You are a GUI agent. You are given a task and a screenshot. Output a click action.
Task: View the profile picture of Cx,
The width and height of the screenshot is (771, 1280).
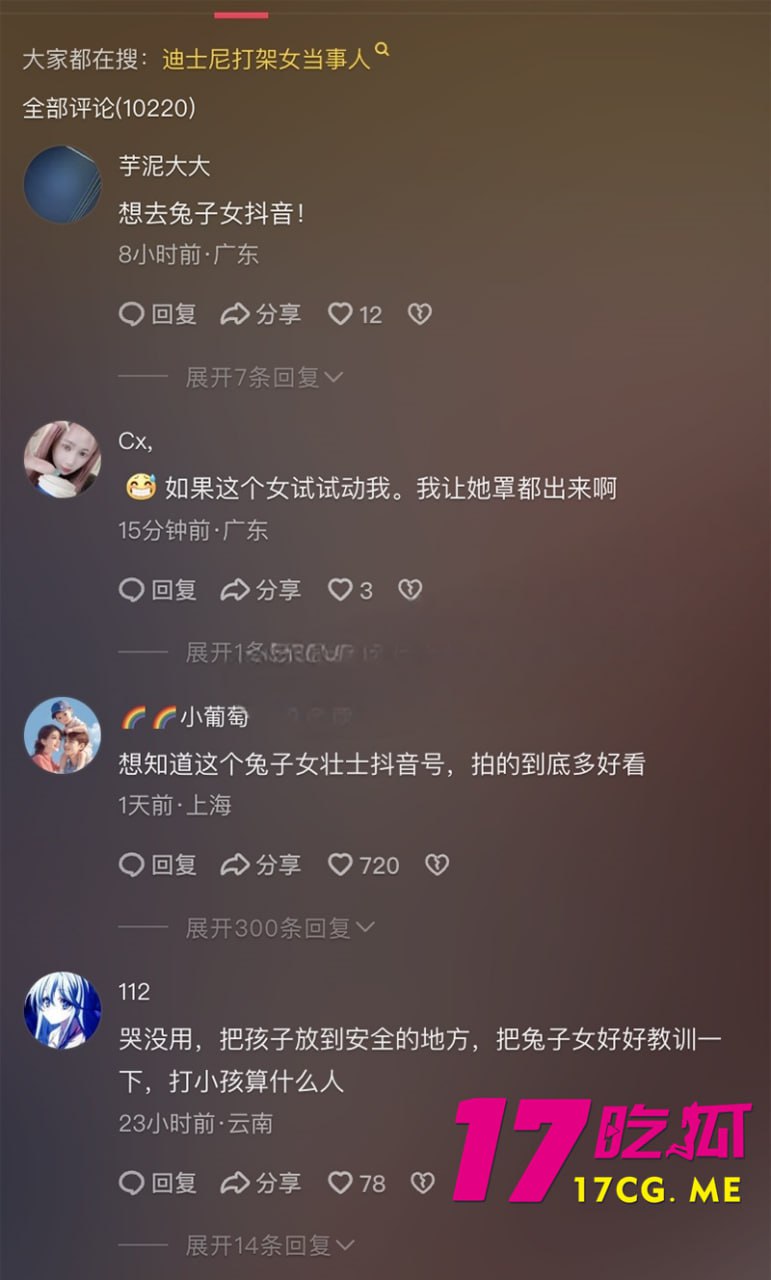[x=62, y=459]
